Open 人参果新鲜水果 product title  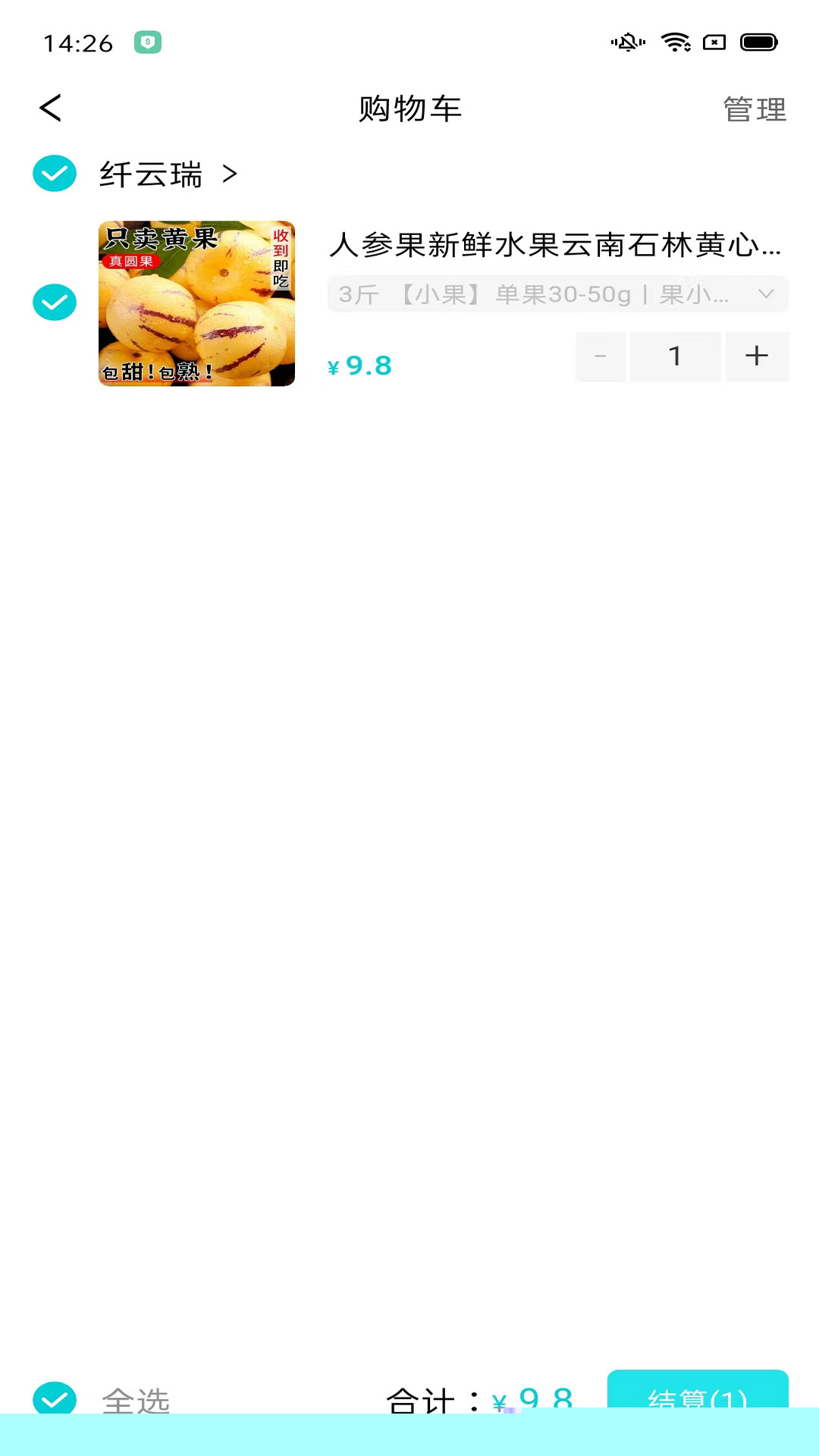(554, 245)
